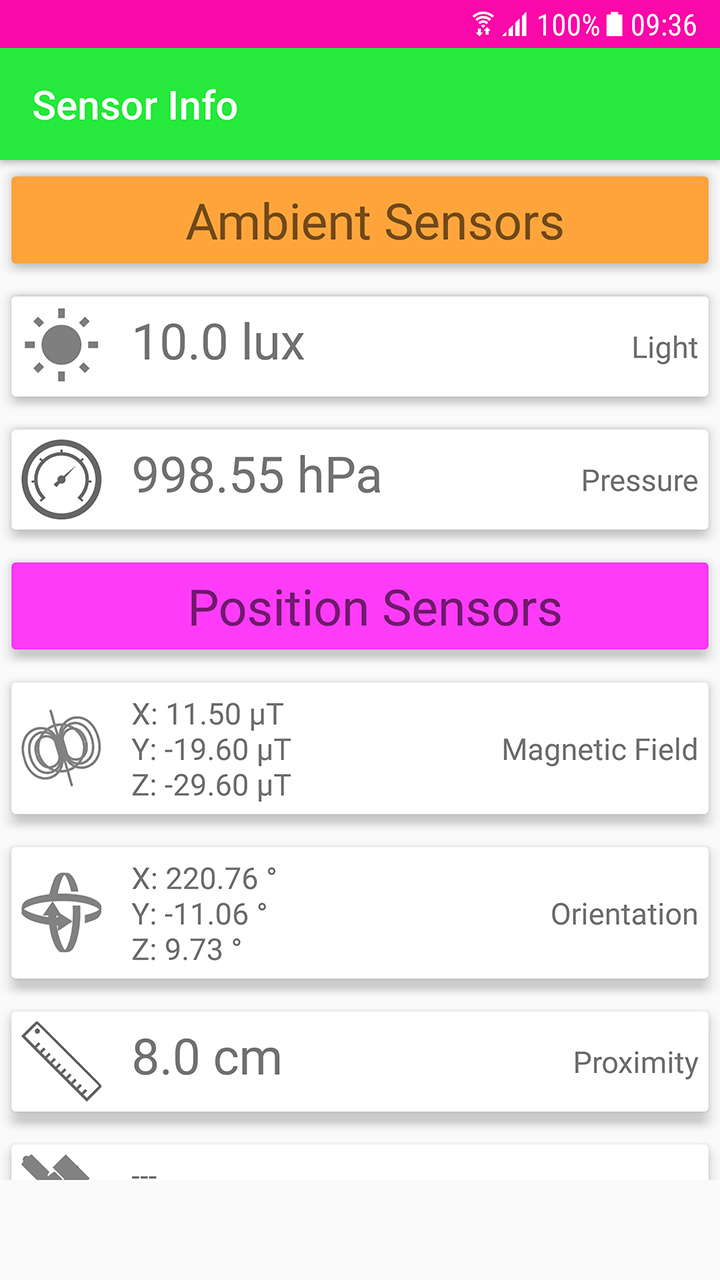
Task: Open the Light sensor card
Action: (360, 346)
